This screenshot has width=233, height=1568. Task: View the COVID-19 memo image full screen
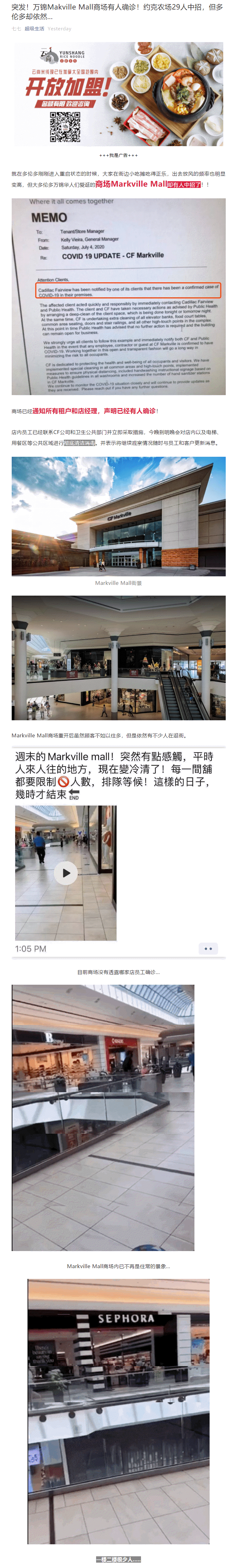[118, 296]
